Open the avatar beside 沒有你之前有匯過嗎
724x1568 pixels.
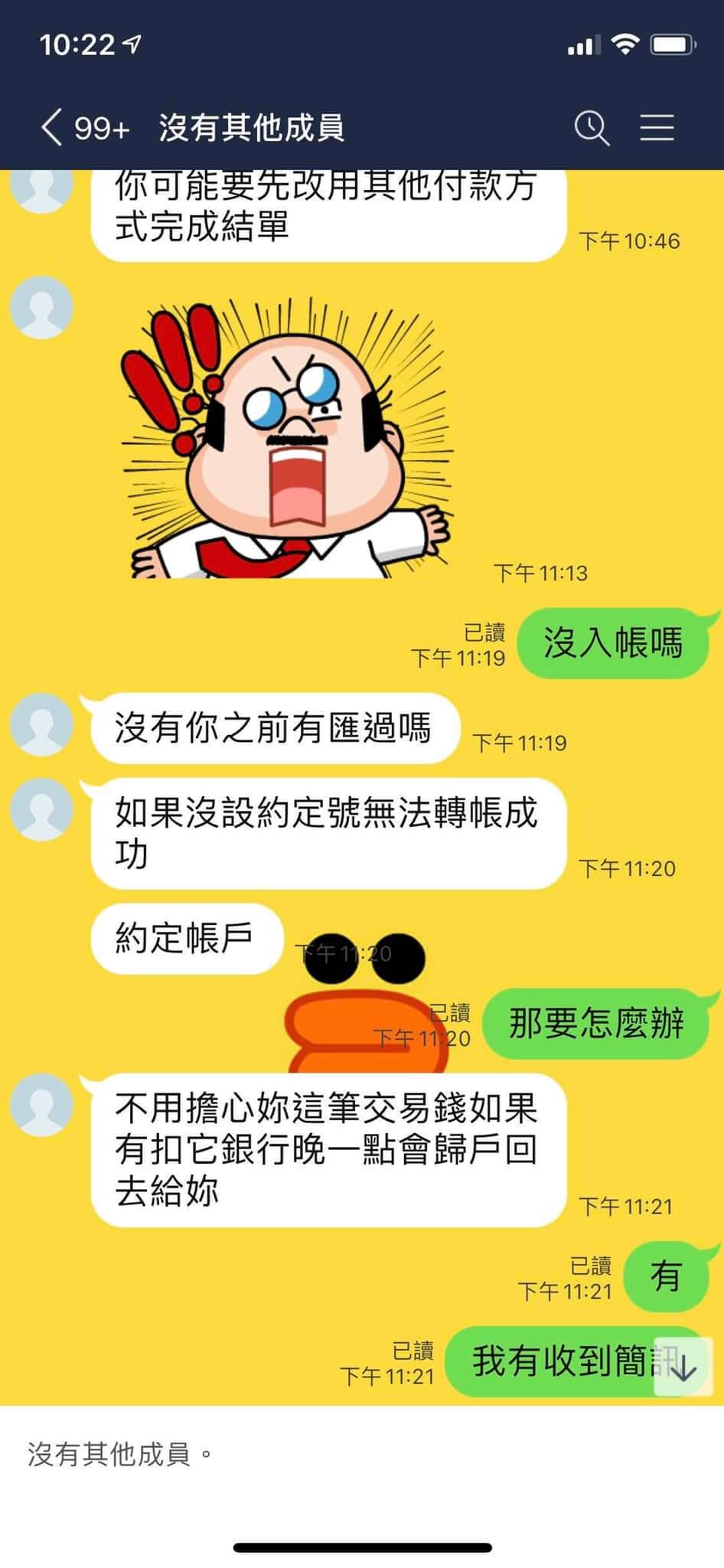[x=41, y=724]
